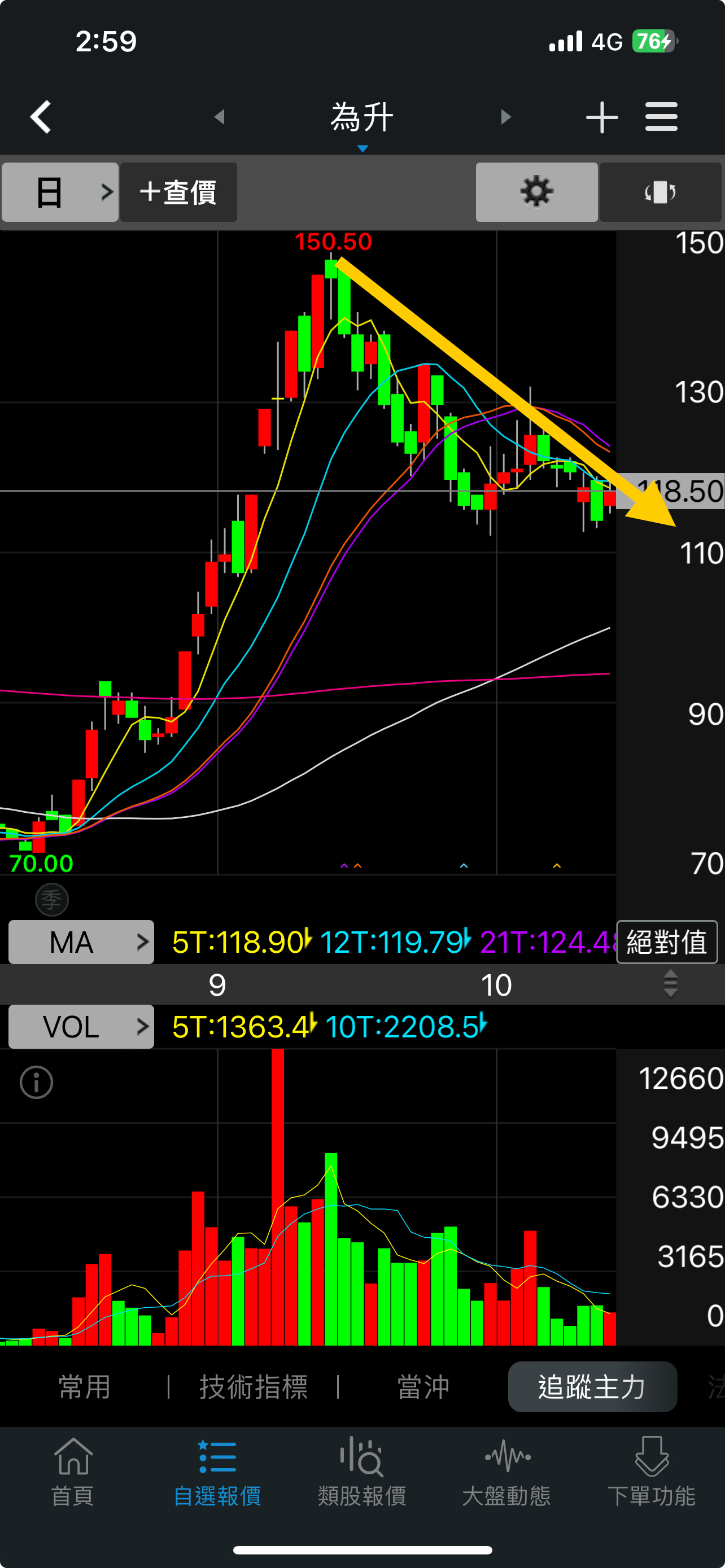Open 下單功能 in bottom navigation
The width and height of the screenshot is (725, 1568).
coord(652,1470)
